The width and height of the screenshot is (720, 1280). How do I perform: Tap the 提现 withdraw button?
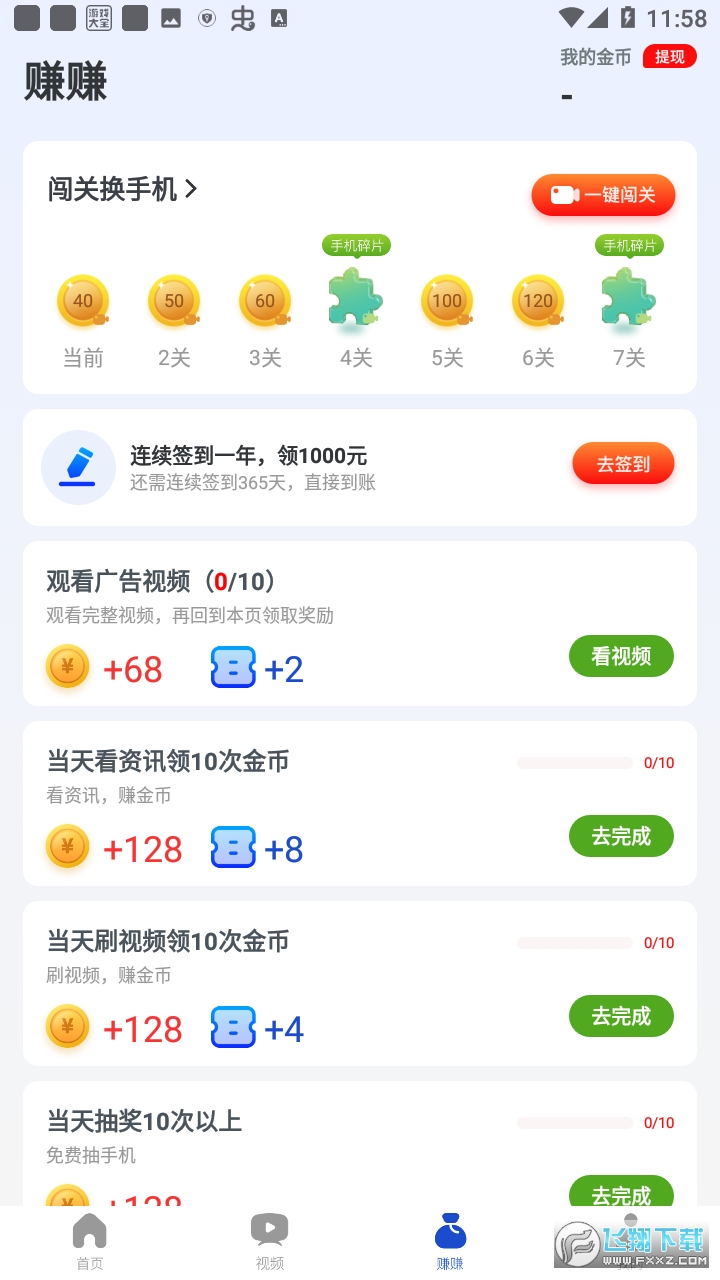click(x=669, y=57)
